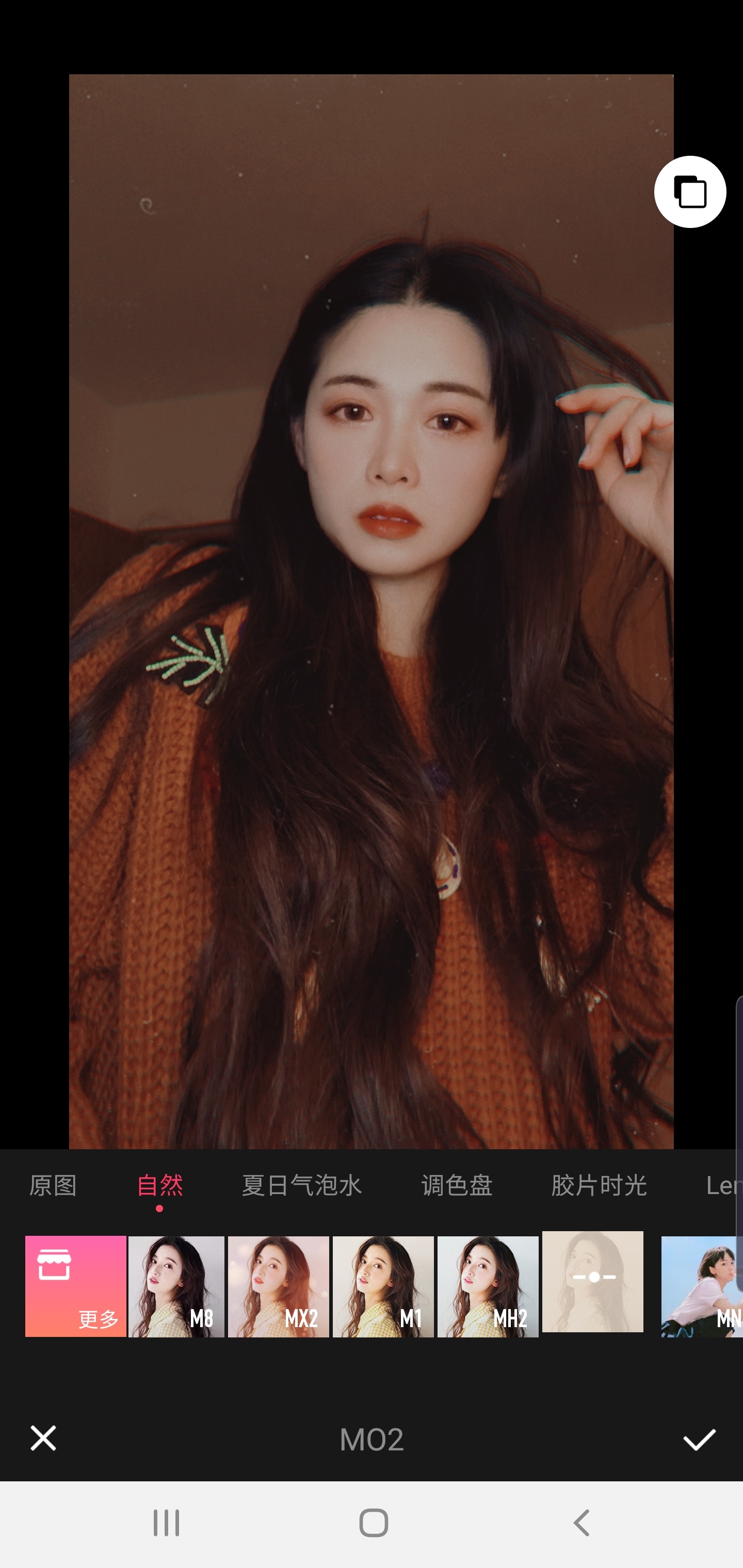Select the 自然 filter category
Image resolution: width=743 pixels, height=1568 pixels.
point(159,1185)
